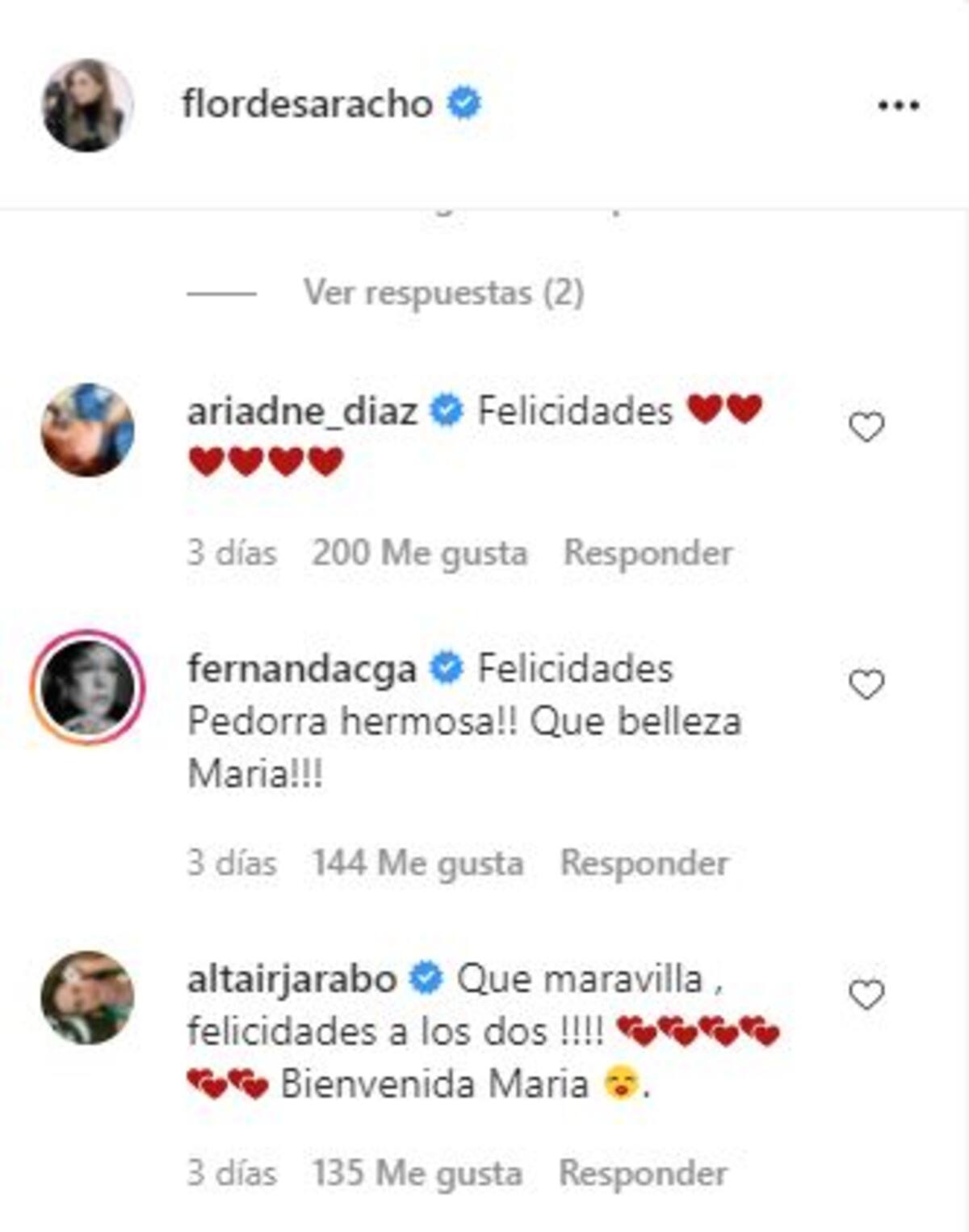Like ariadne_diaz's comment

866,427
